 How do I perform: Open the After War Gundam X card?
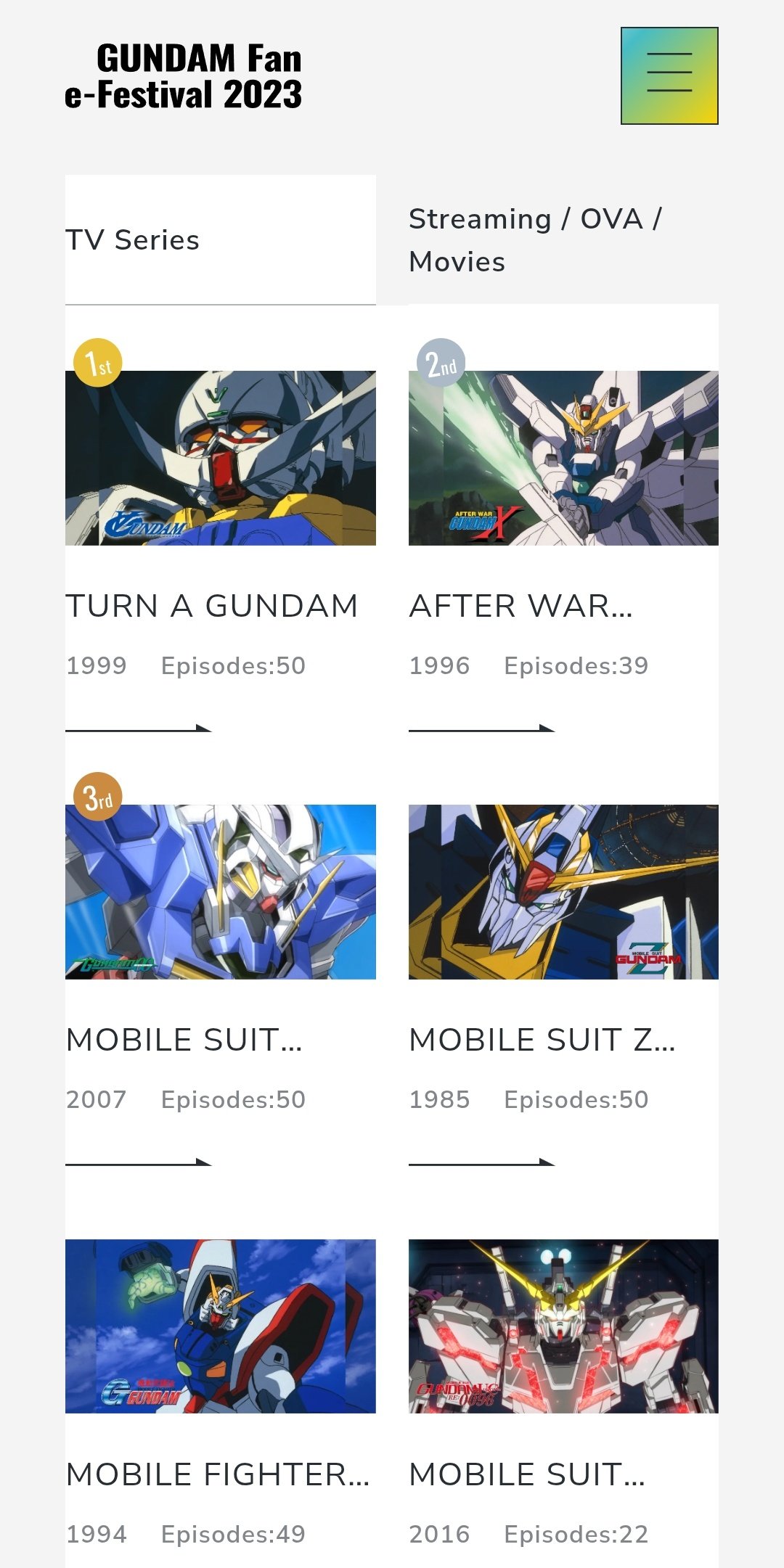[x=563, y=459]
